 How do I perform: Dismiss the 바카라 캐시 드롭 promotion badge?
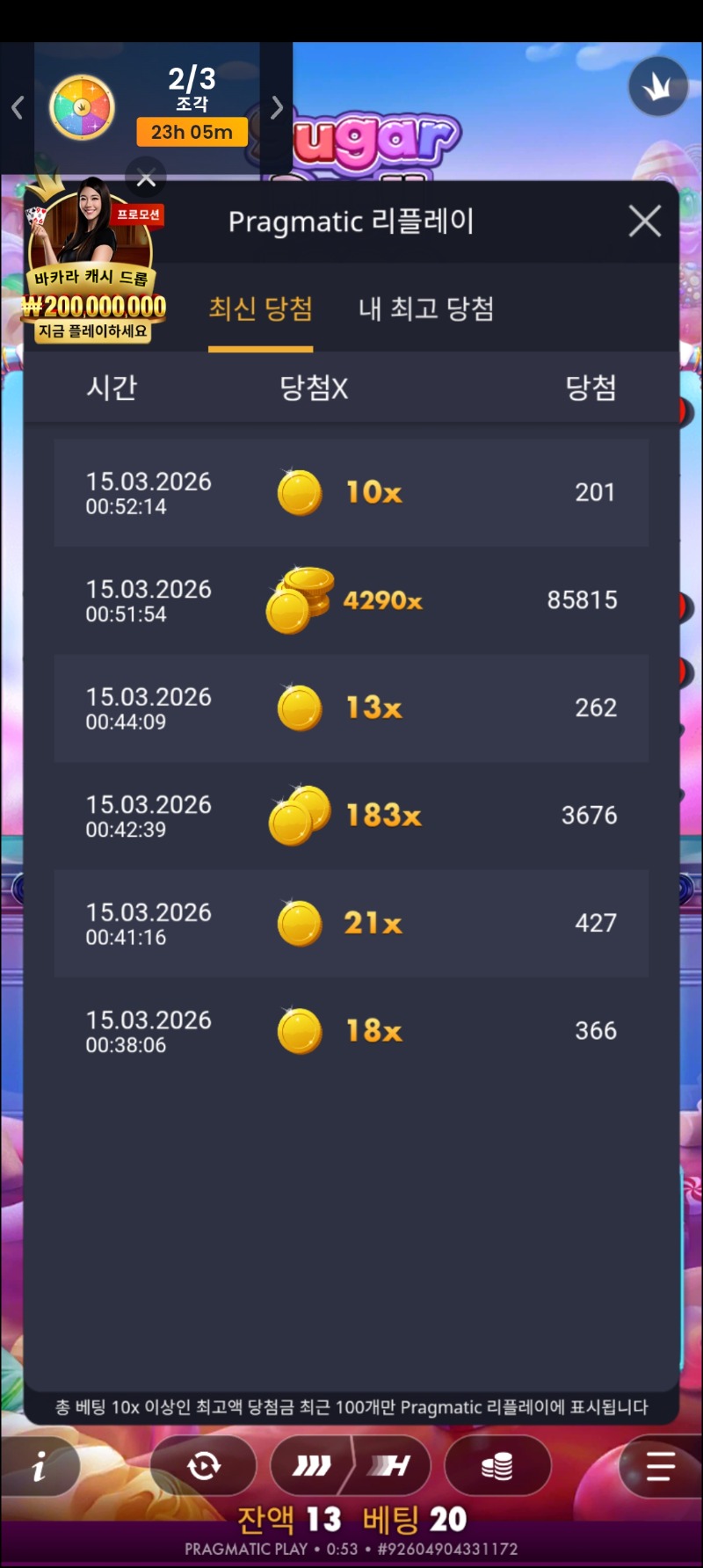tap(146, 178)
